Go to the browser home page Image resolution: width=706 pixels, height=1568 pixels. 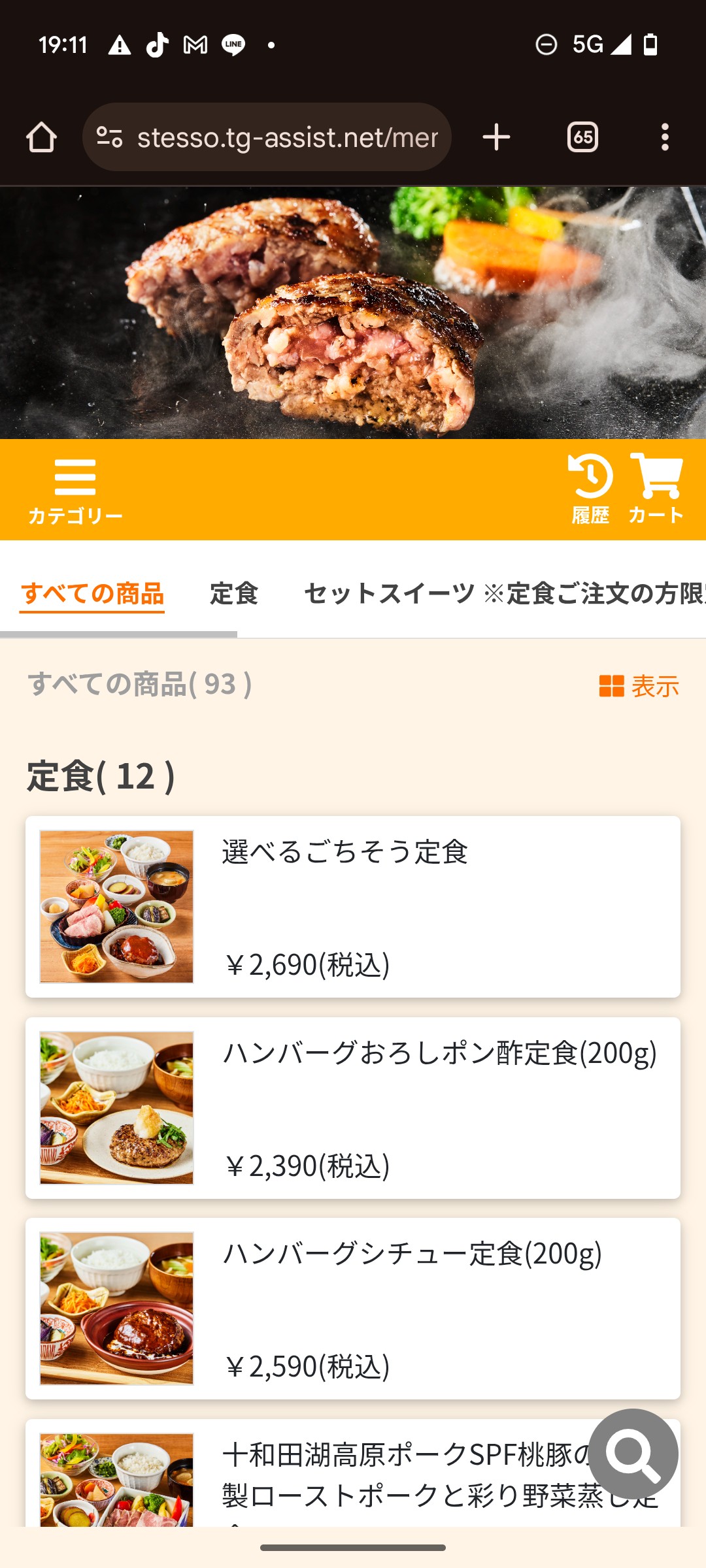tap(41, 137)
